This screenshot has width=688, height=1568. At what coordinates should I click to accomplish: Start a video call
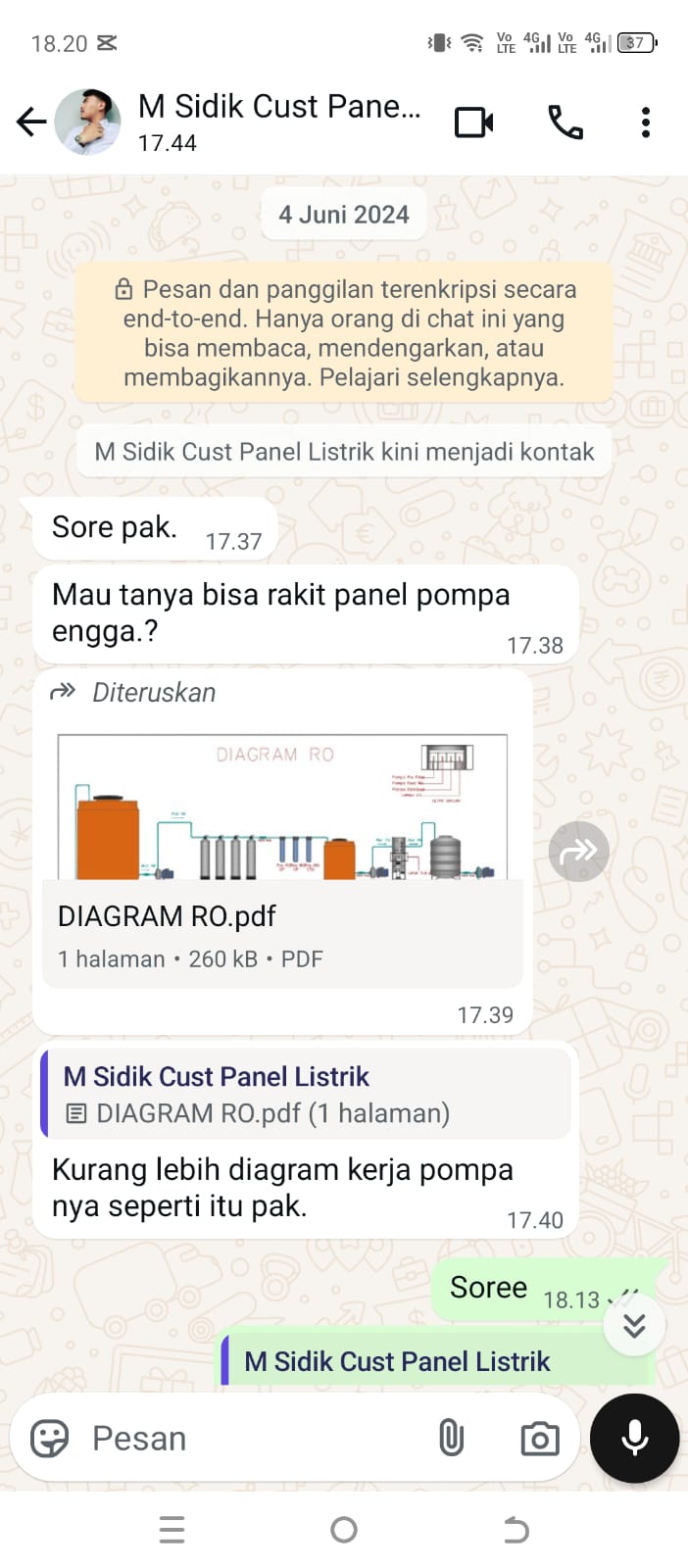474,122
